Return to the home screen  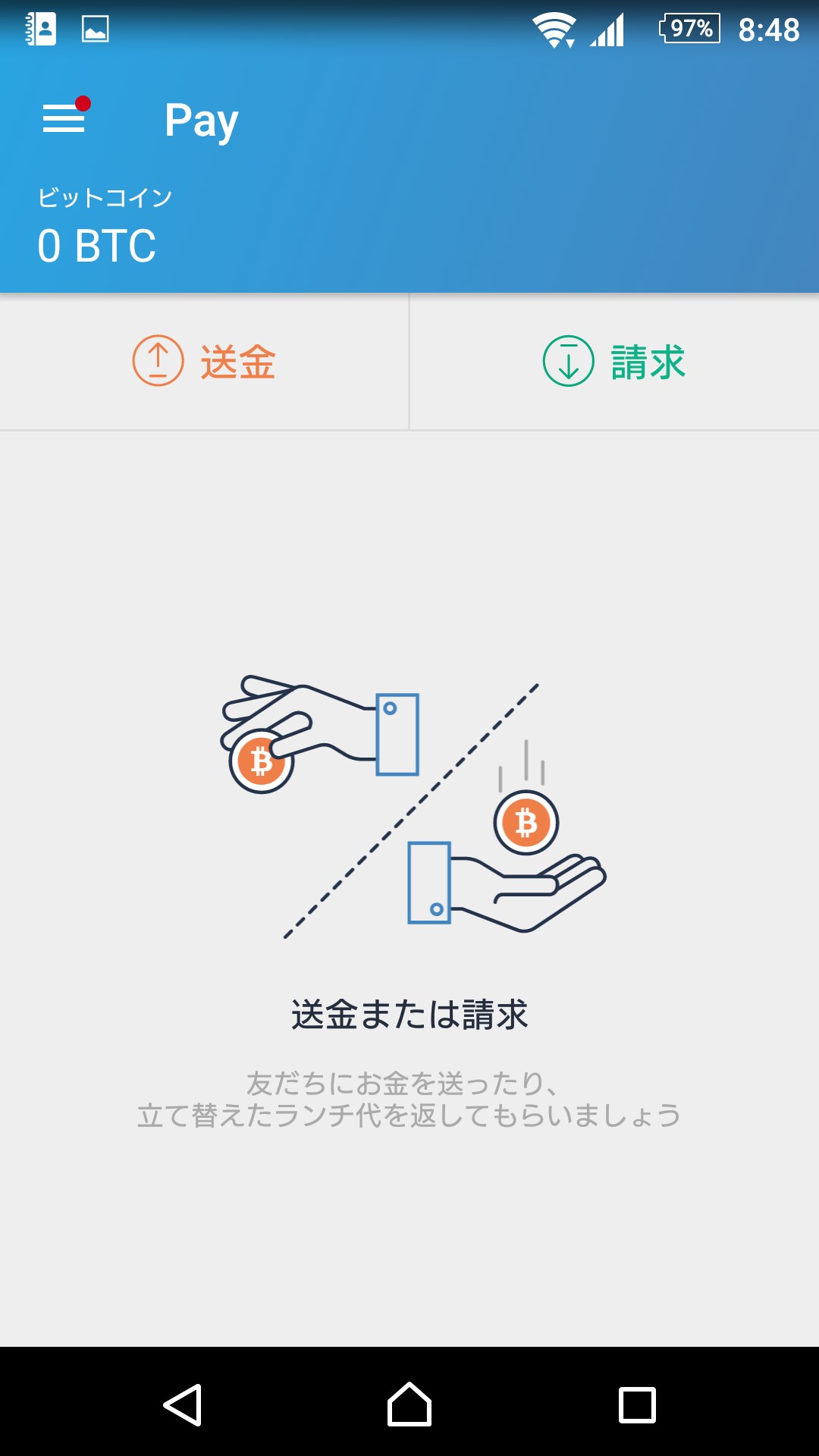409,1404
